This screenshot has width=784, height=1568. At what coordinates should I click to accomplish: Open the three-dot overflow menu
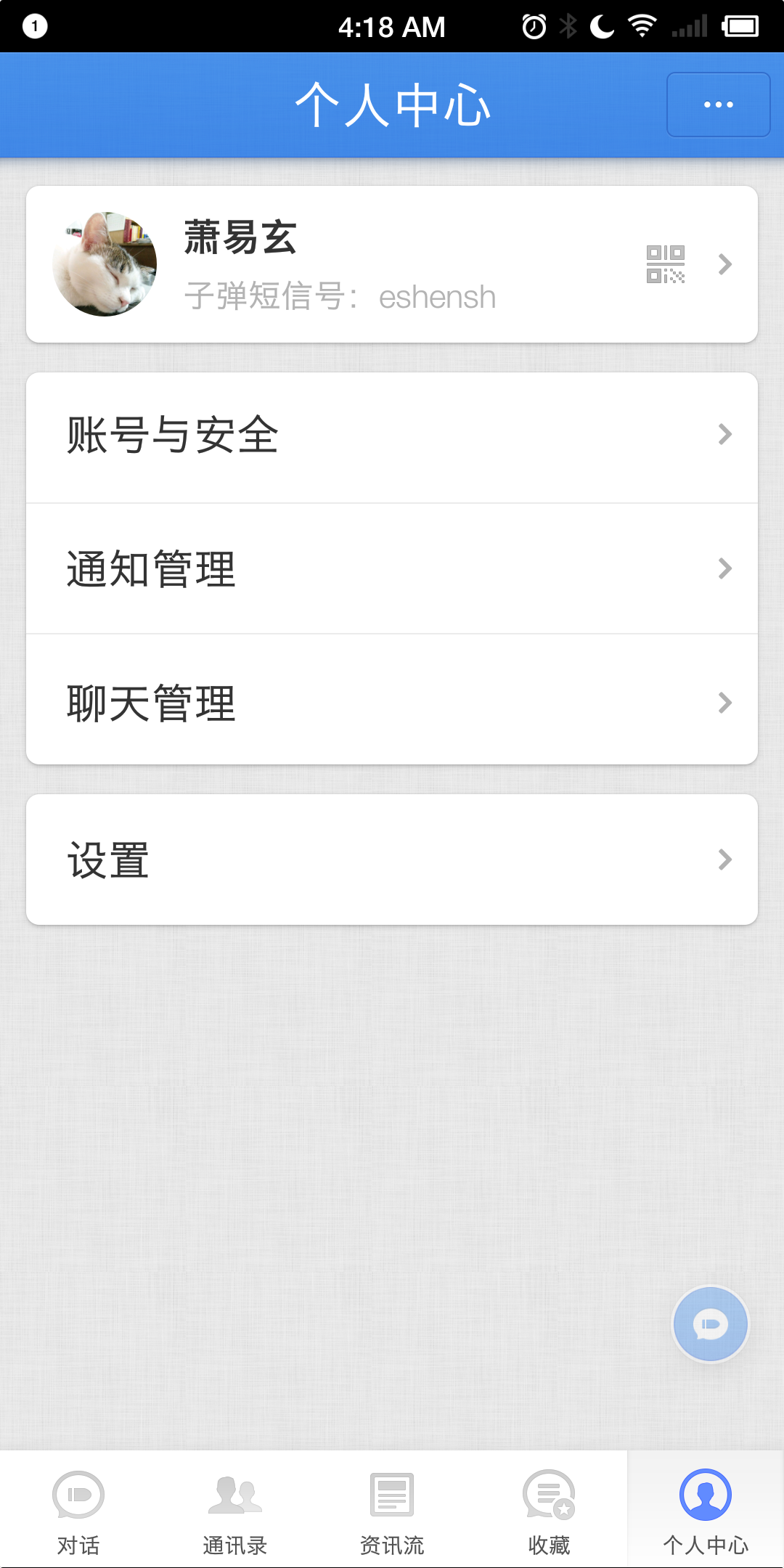point(718,105)
